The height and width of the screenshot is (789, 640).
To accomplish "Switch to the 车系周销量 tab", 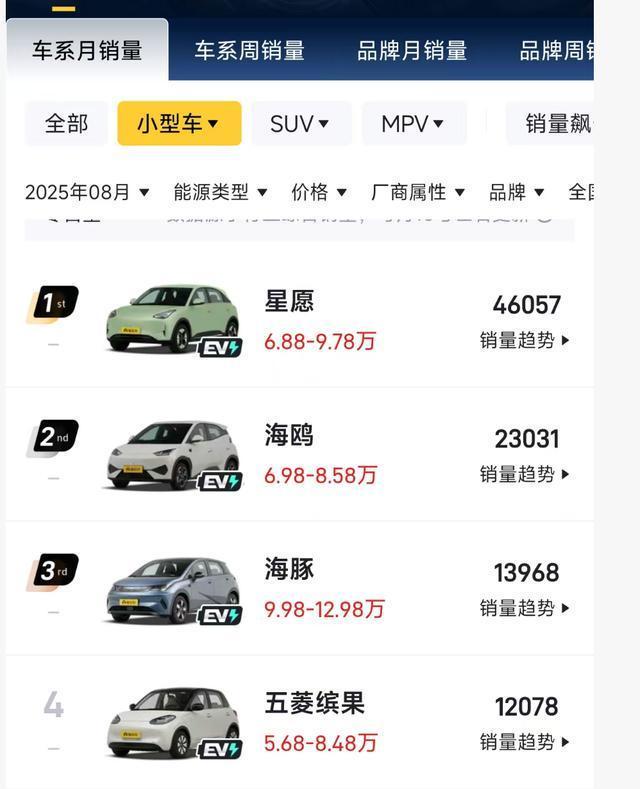I will coord(249,50).
